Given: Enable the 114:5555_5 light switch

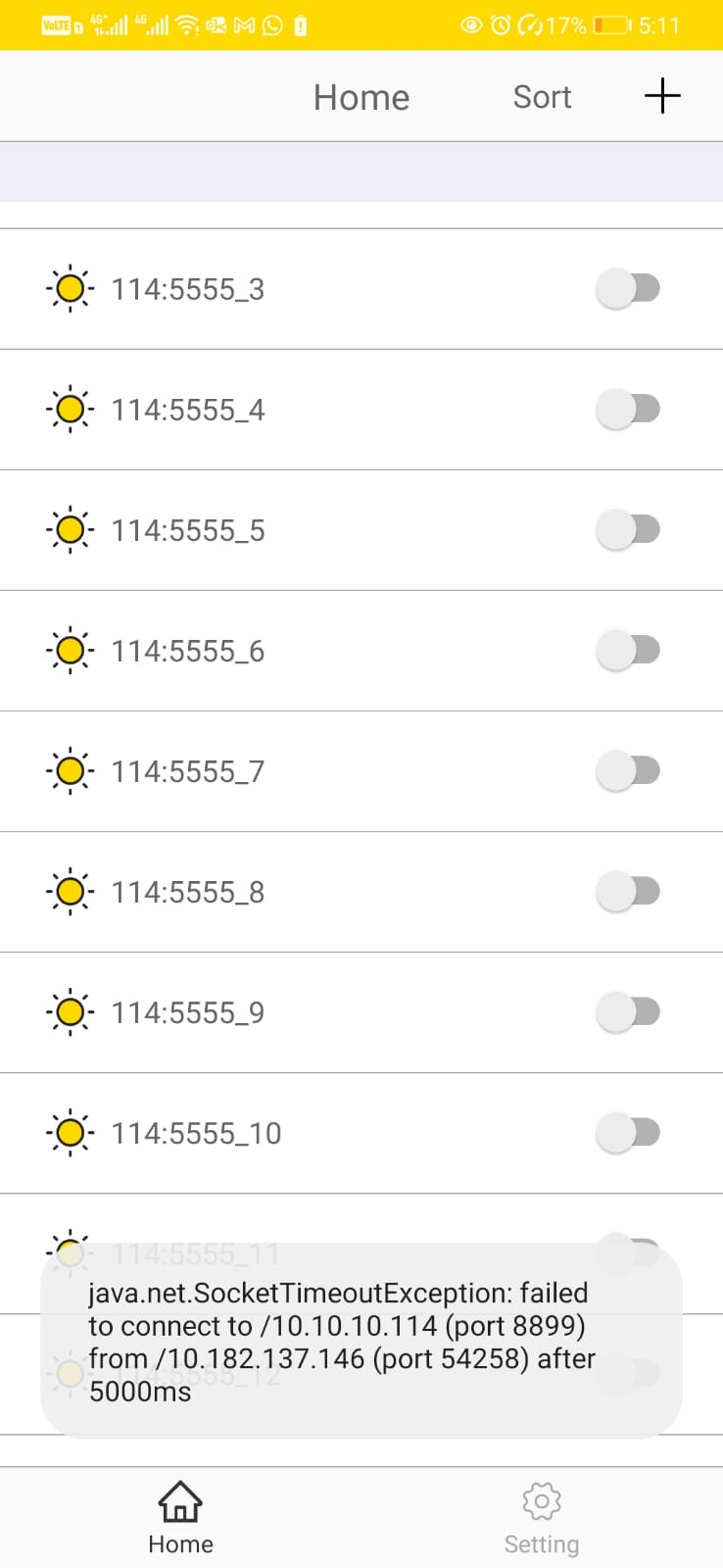Looking at the screenshot, I should click(x=628, y=530).
